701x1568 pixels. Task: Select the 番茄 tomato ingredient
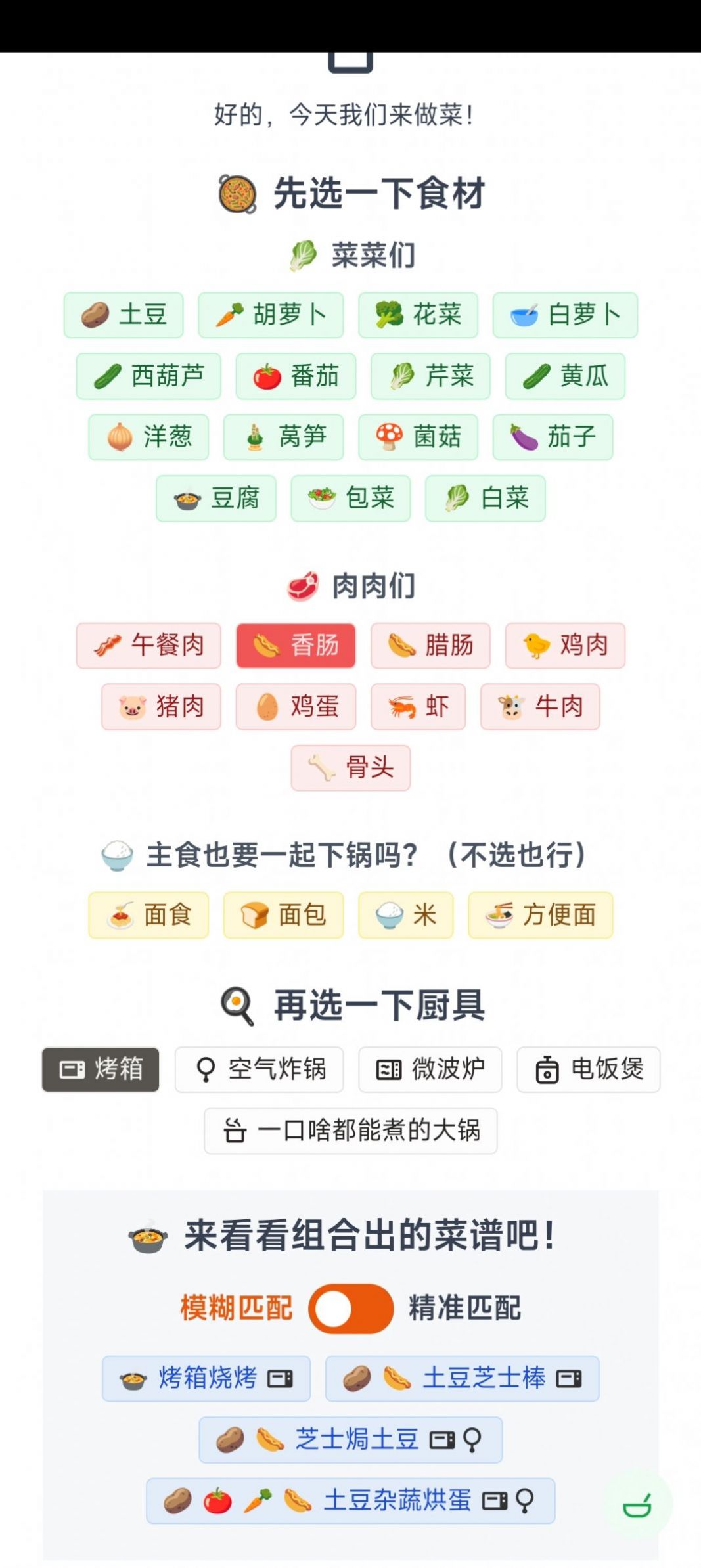point(296,376)
